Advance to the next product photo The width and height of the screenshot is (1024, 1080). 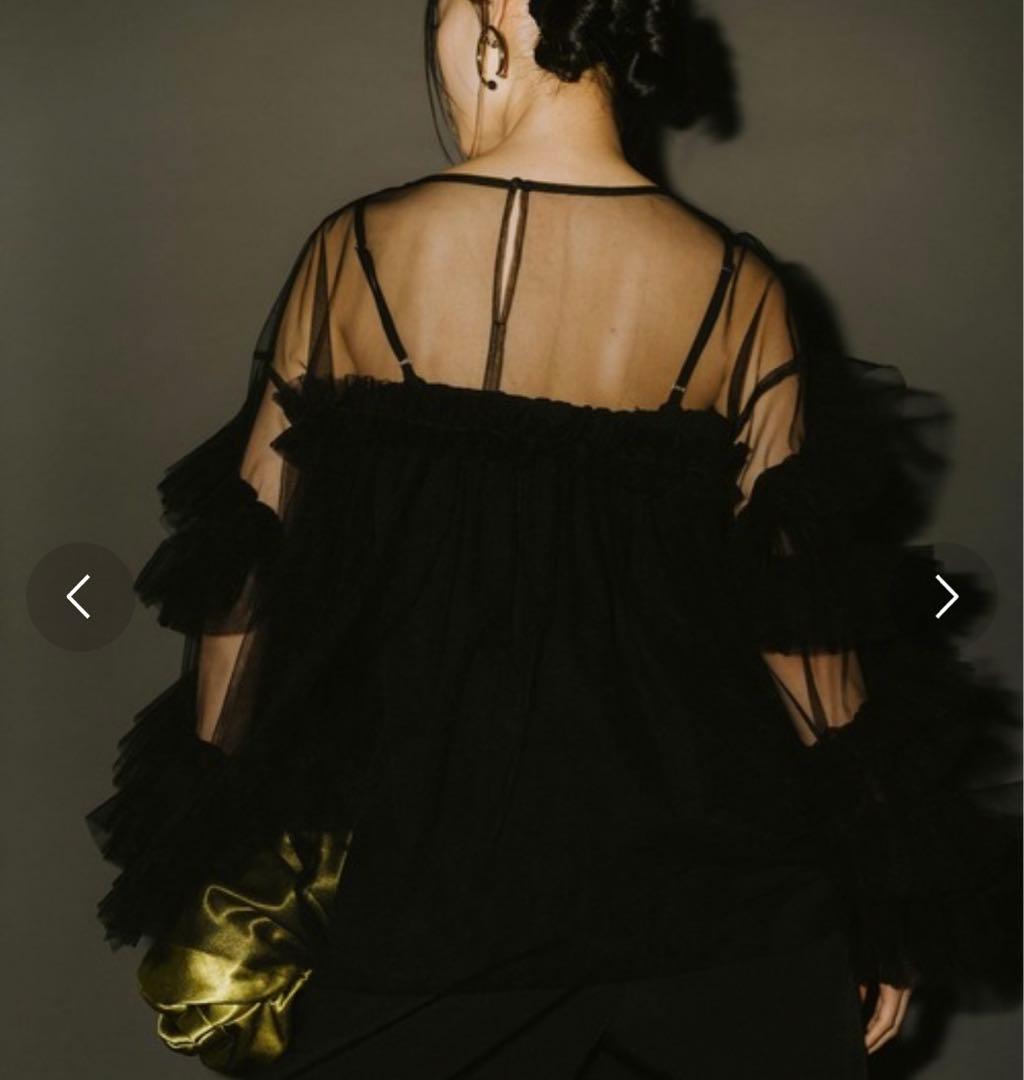point(944,597)
